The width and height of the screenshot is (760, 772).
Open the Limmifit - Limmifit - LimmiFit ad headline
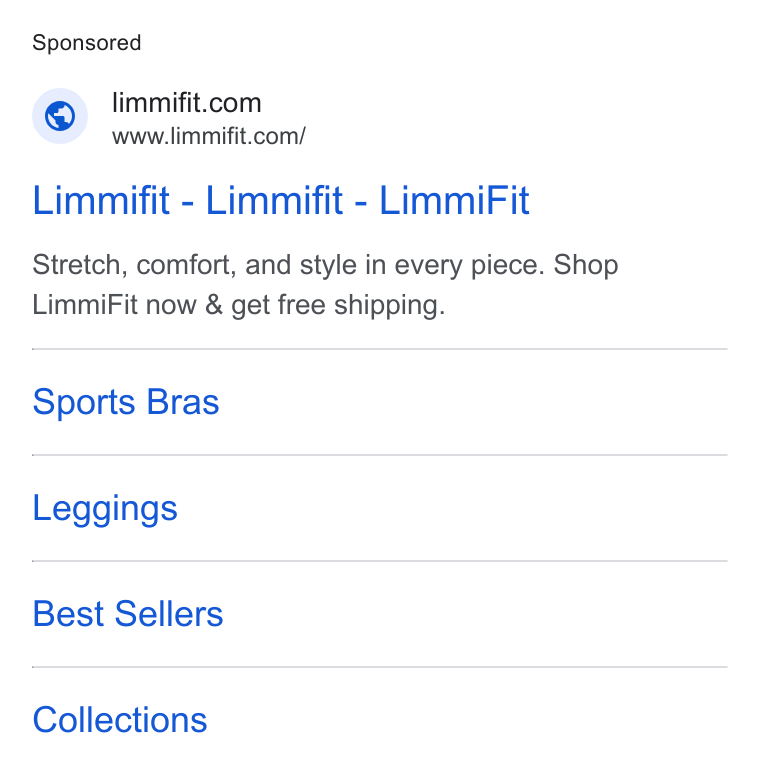click(x=281, y=200)
